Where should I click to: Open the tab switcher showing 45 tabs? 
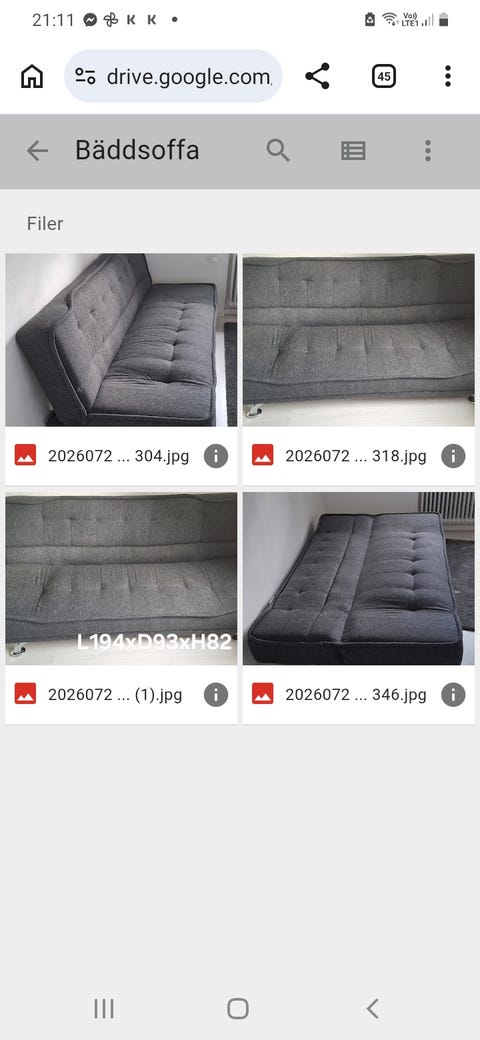[384, 76]
